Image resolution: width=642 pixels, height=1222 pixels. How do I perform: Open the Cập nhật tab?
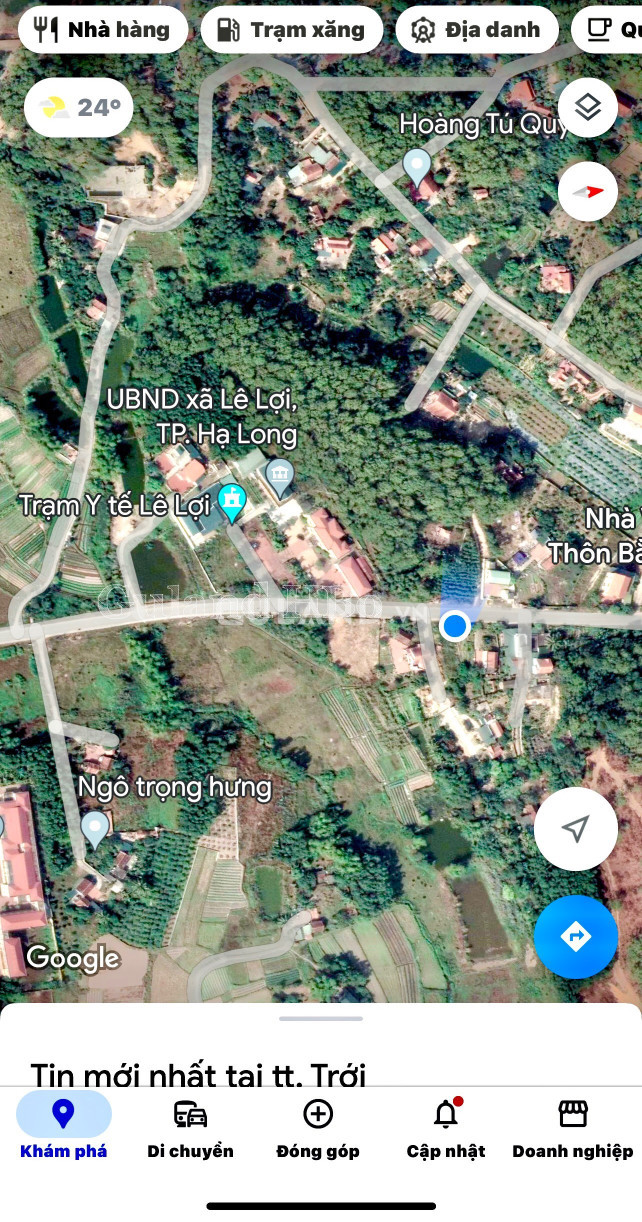tap(446, 1126)
